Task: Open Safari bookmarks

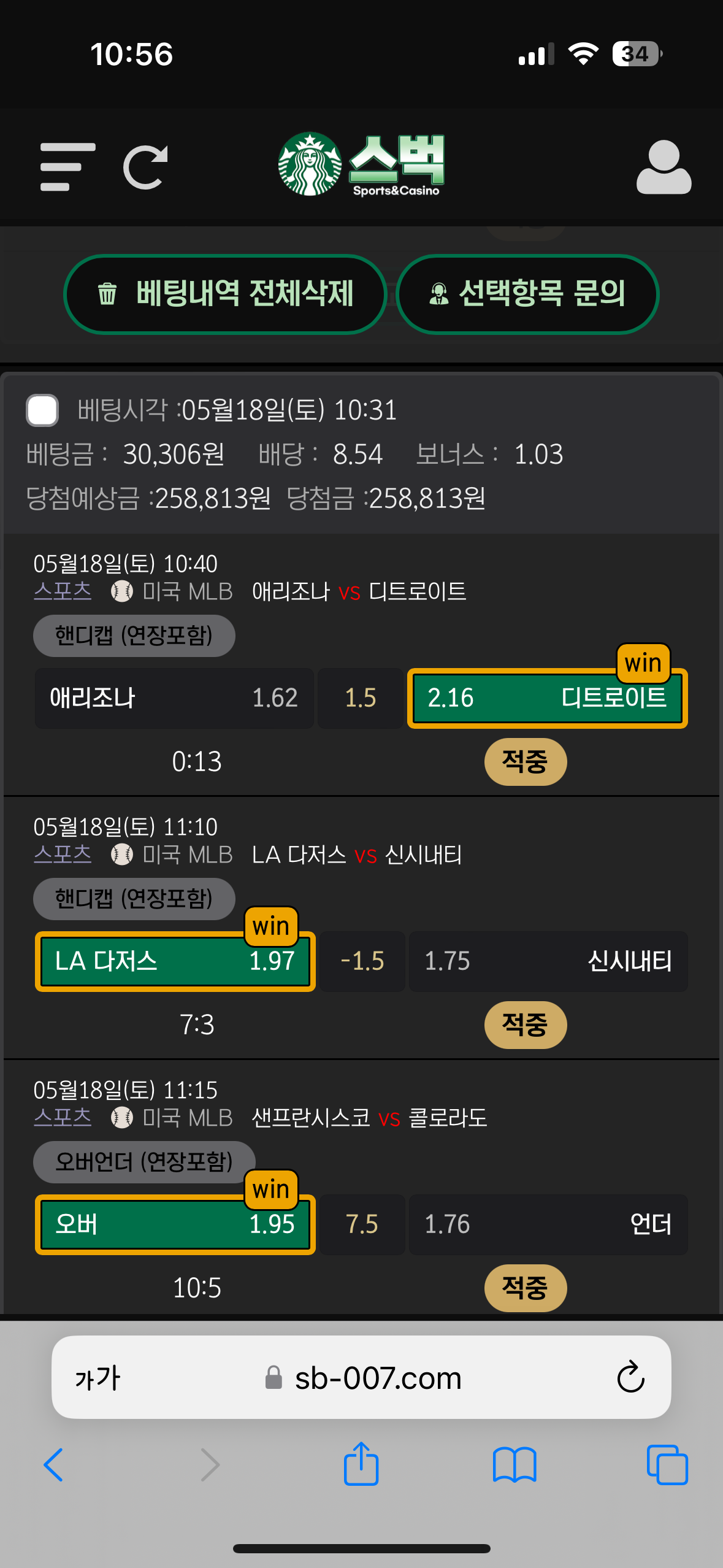Action: pos(515,1465)
